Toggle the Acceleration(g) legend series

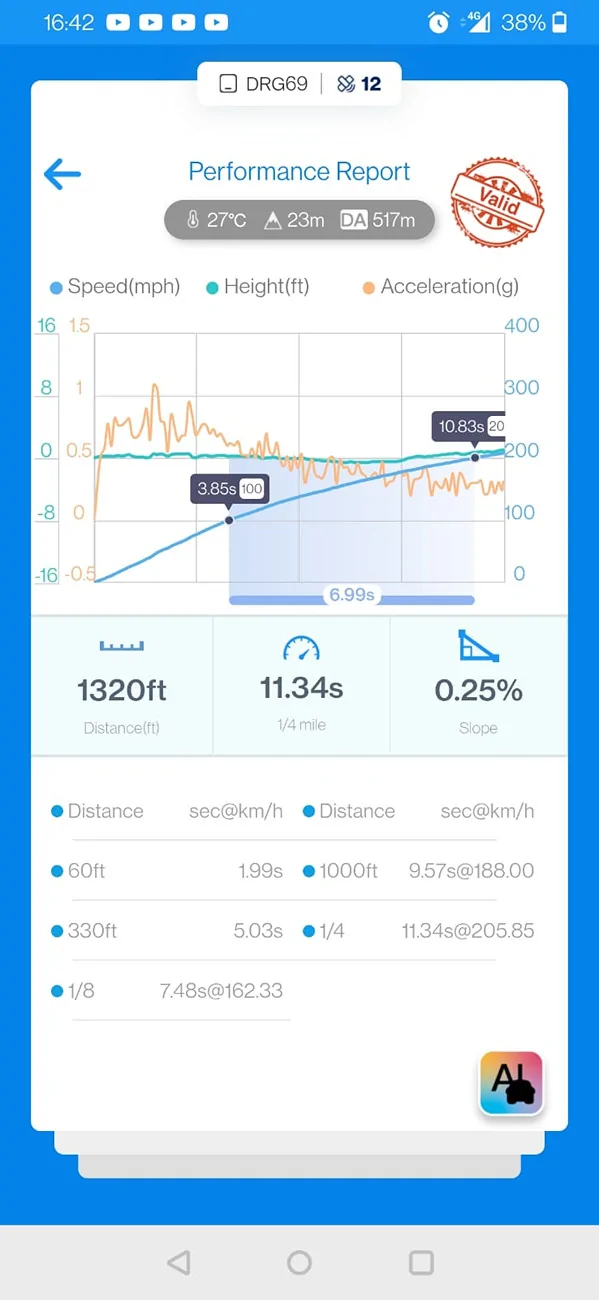click(441, 287)
